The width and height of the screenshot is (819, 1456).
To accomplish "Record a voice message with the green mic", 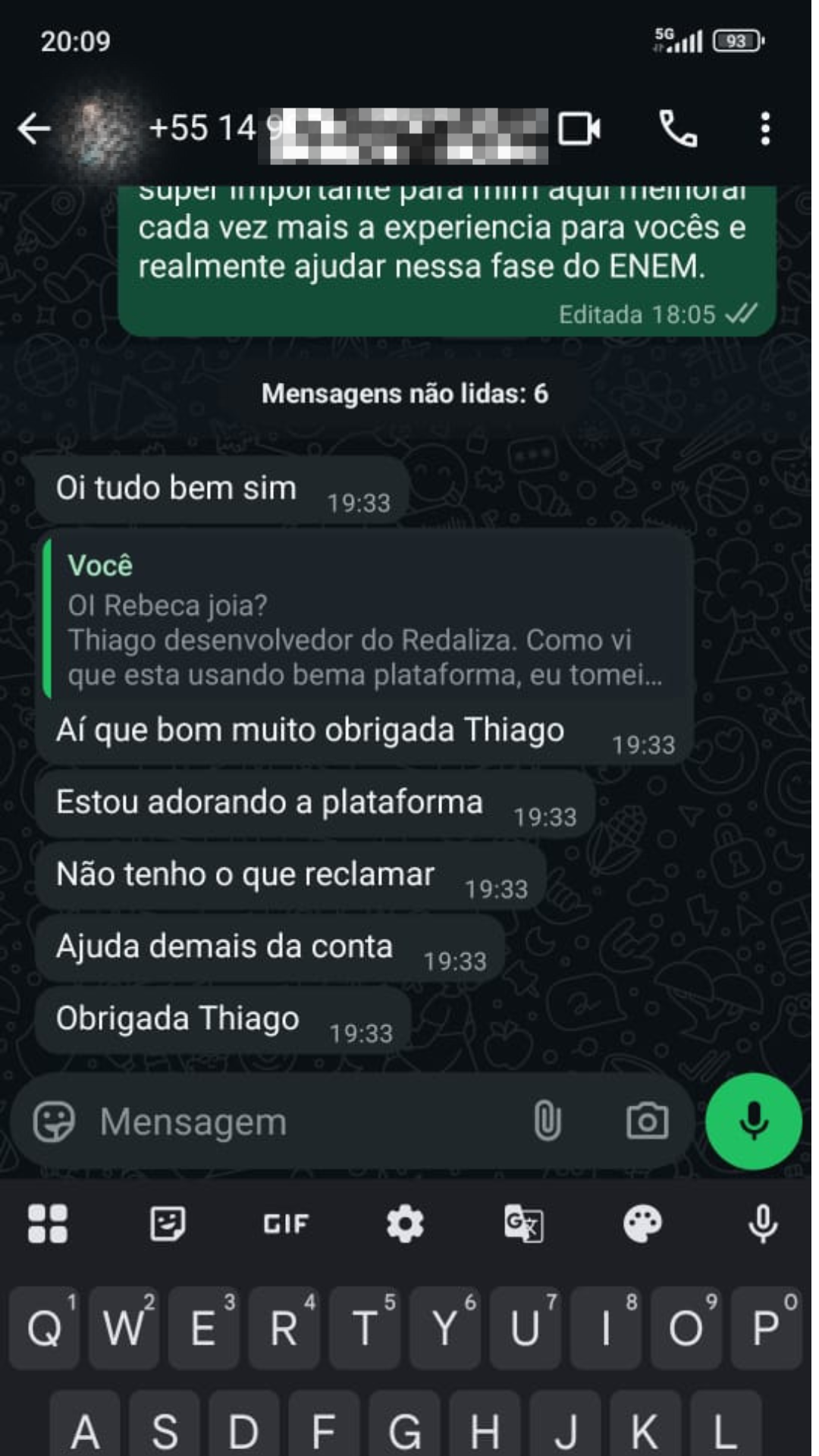I will click(x=753, y=1122).
